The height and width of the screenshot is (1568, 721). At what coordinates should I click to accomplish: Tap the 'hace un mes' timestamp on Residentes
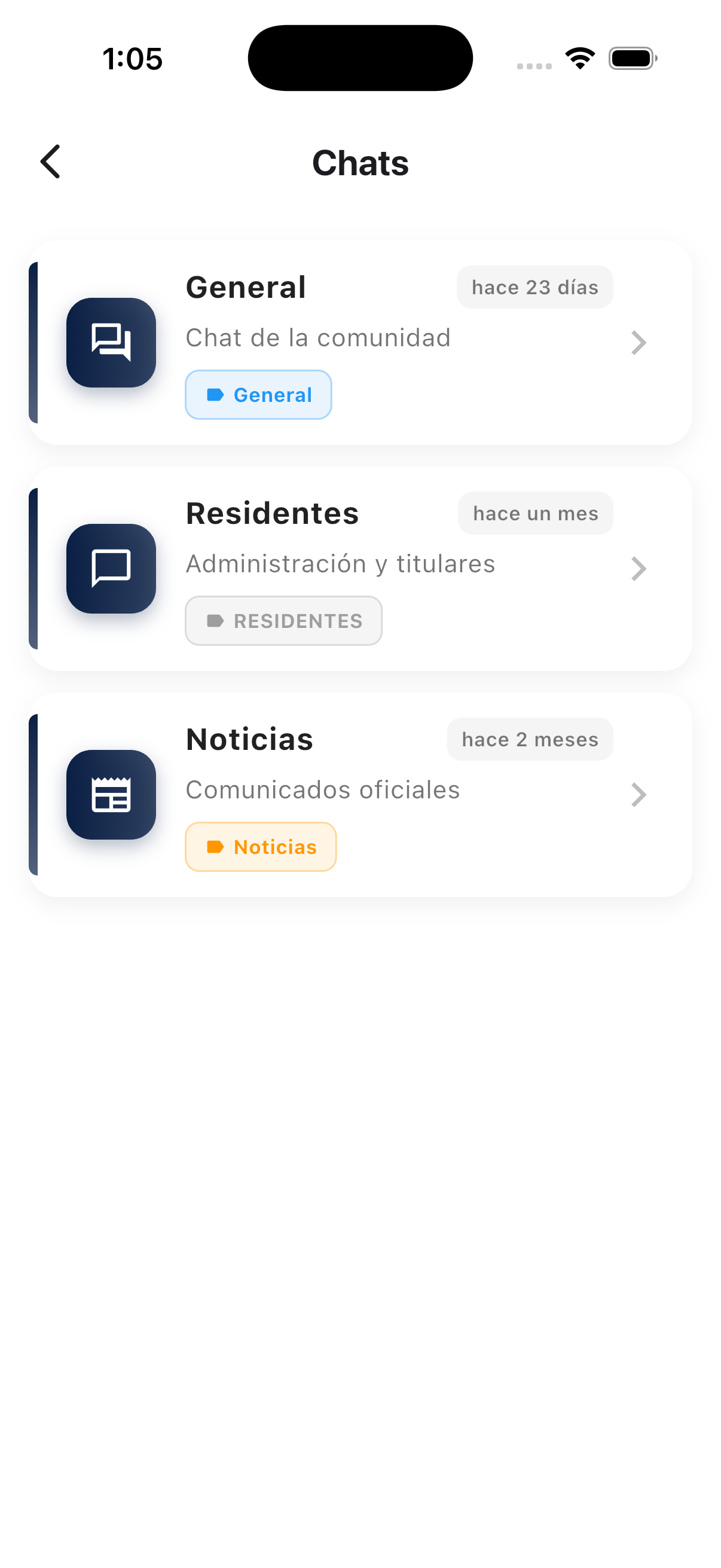(535, 513)
